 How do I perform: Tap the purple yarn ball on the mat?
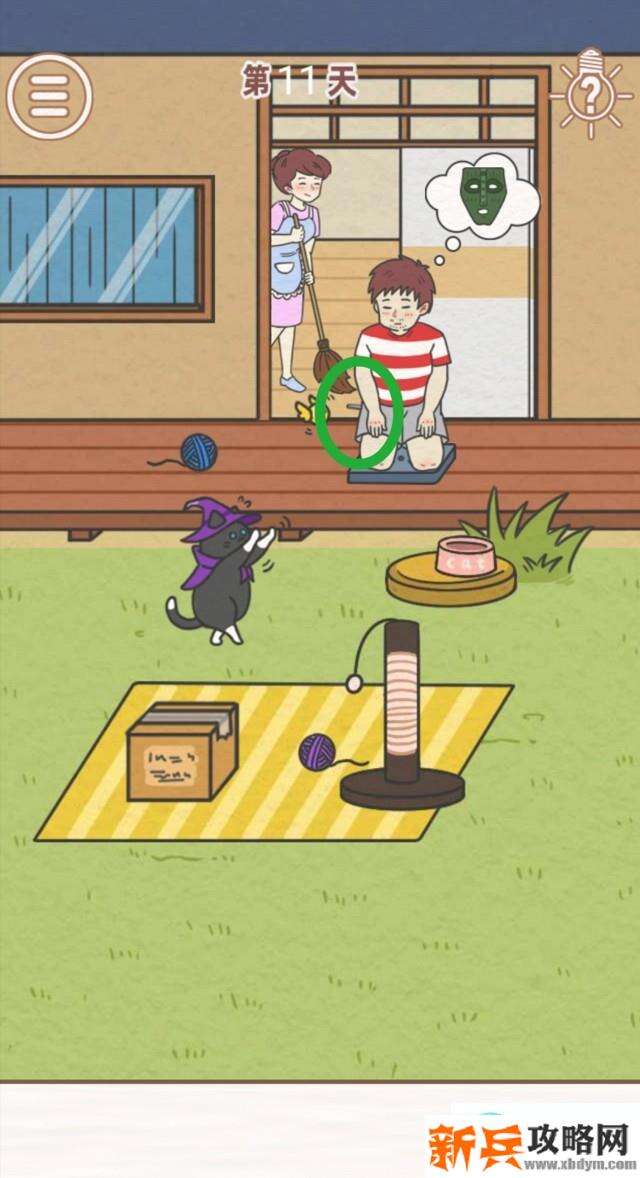pos(318,751)
